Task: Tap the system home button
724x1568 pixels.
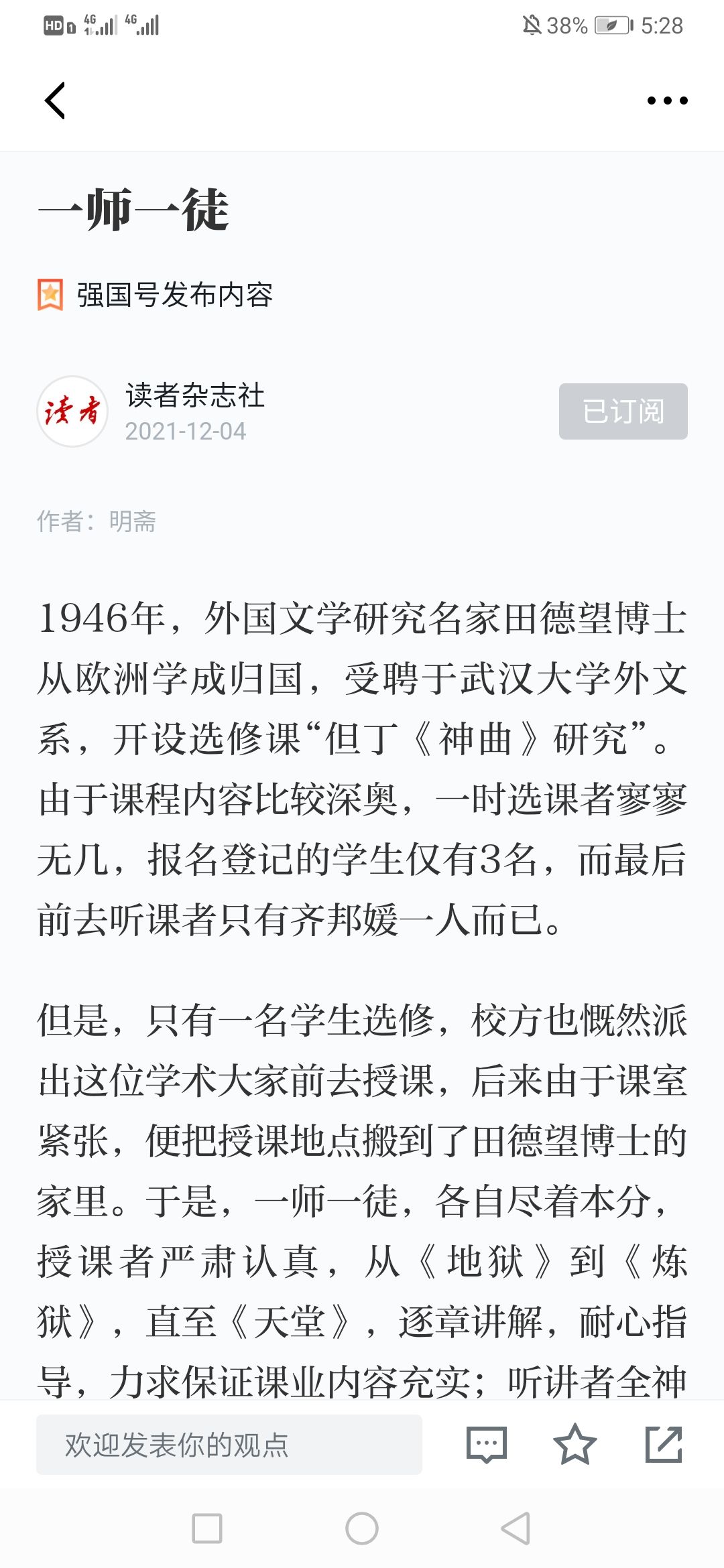Action: 362,1528
